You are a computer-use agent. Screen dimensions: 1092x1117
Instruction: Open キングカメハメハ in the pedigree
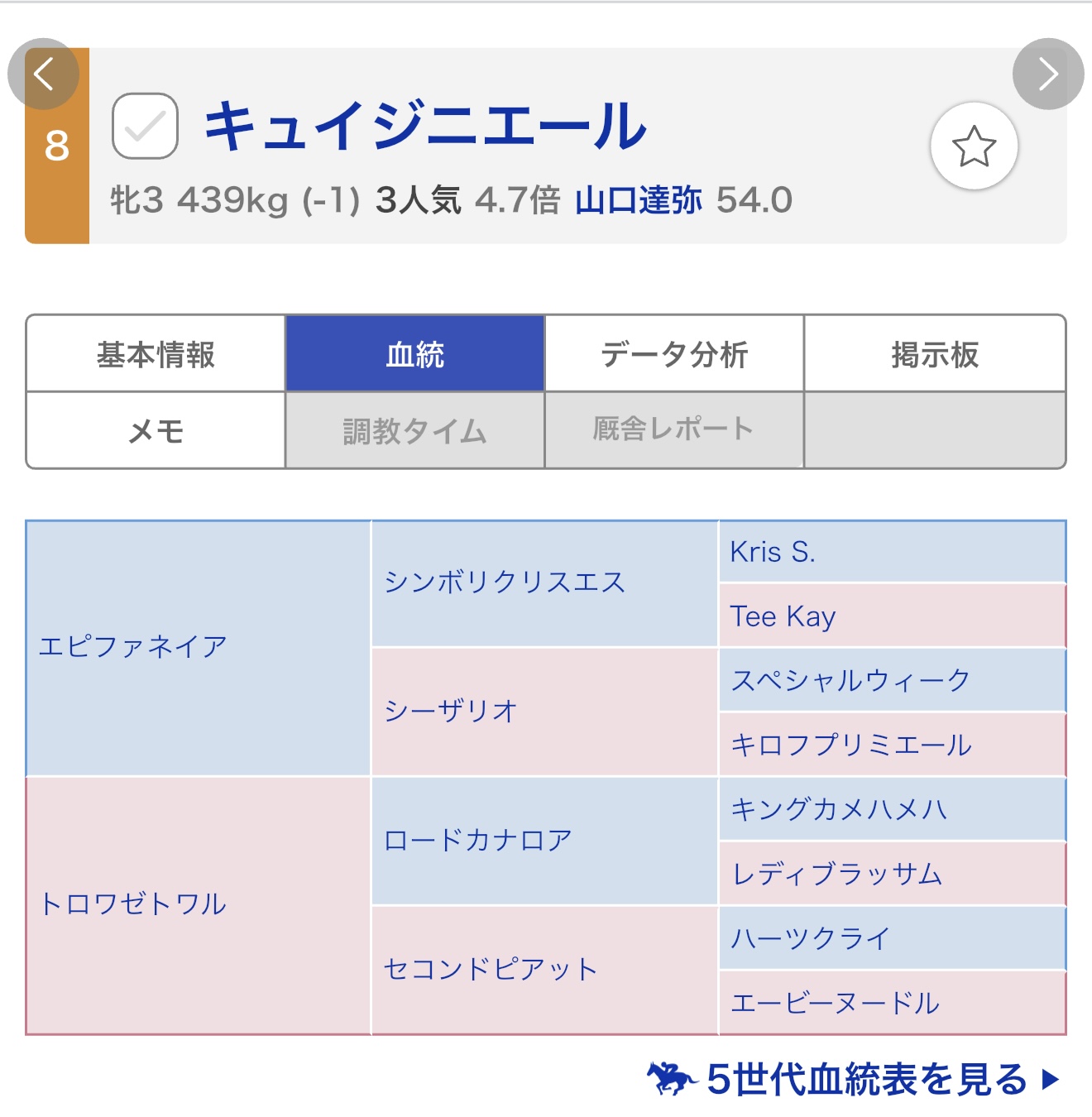pyautogui.click(x=838, y=809)
